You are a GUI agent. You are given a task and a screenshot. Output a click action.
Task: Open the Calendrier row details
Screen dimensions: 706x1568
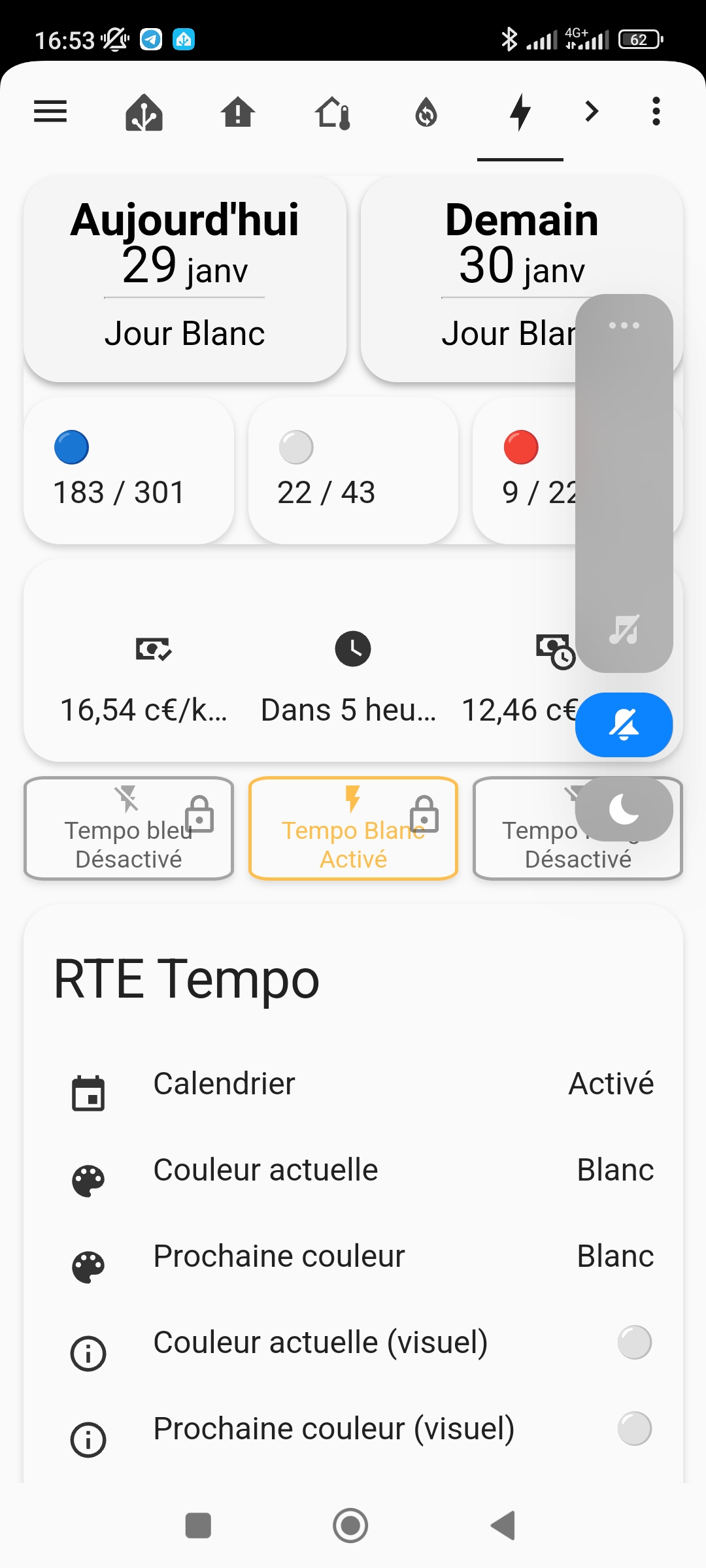point(353,1085)
